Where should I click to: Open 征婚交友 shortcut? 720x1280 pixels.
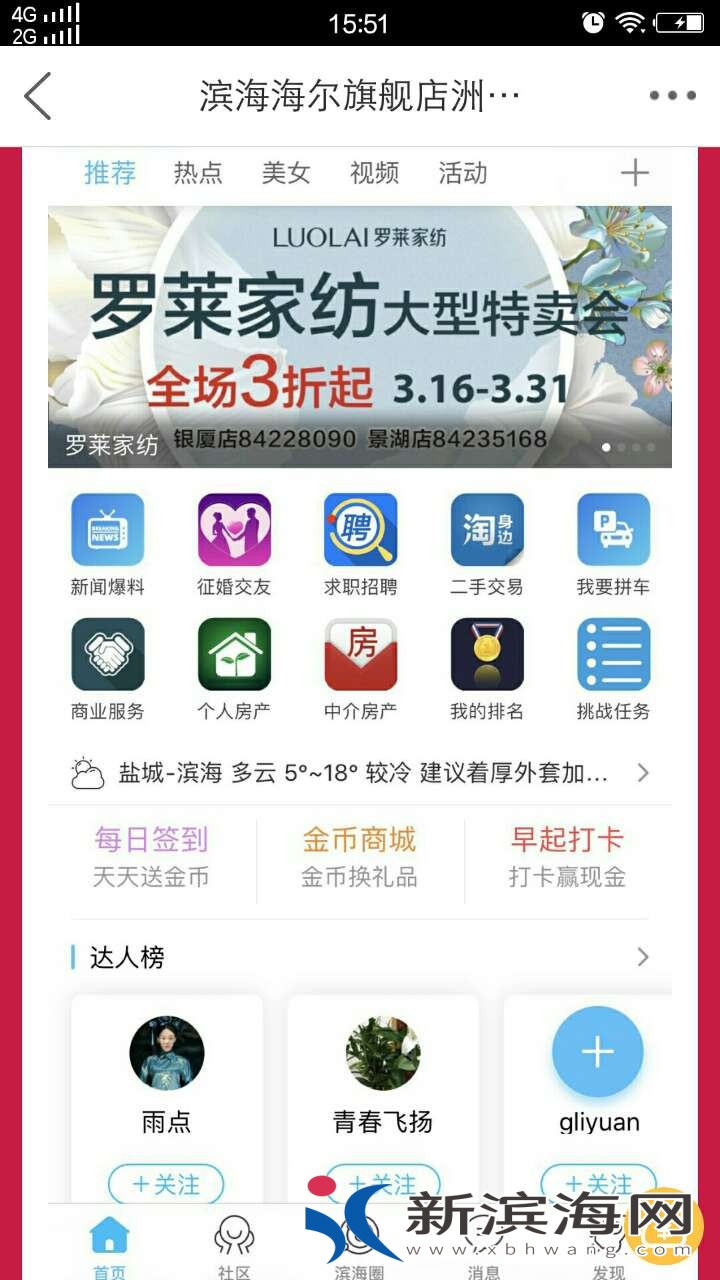(234, 545)
